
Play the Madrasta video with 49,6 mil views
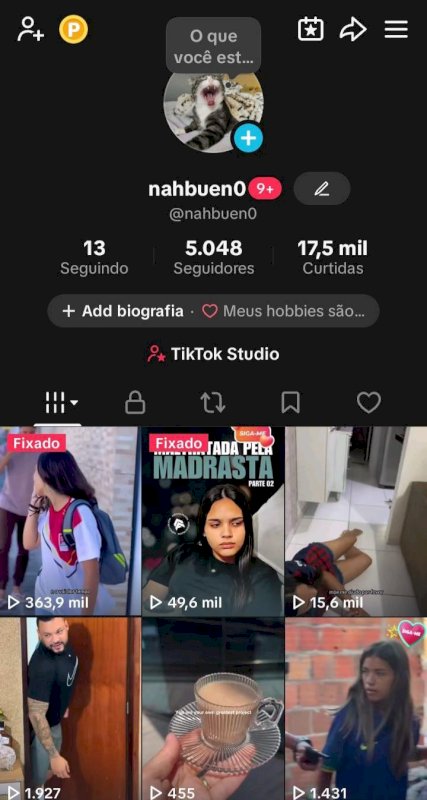click(x=213, y=521)
